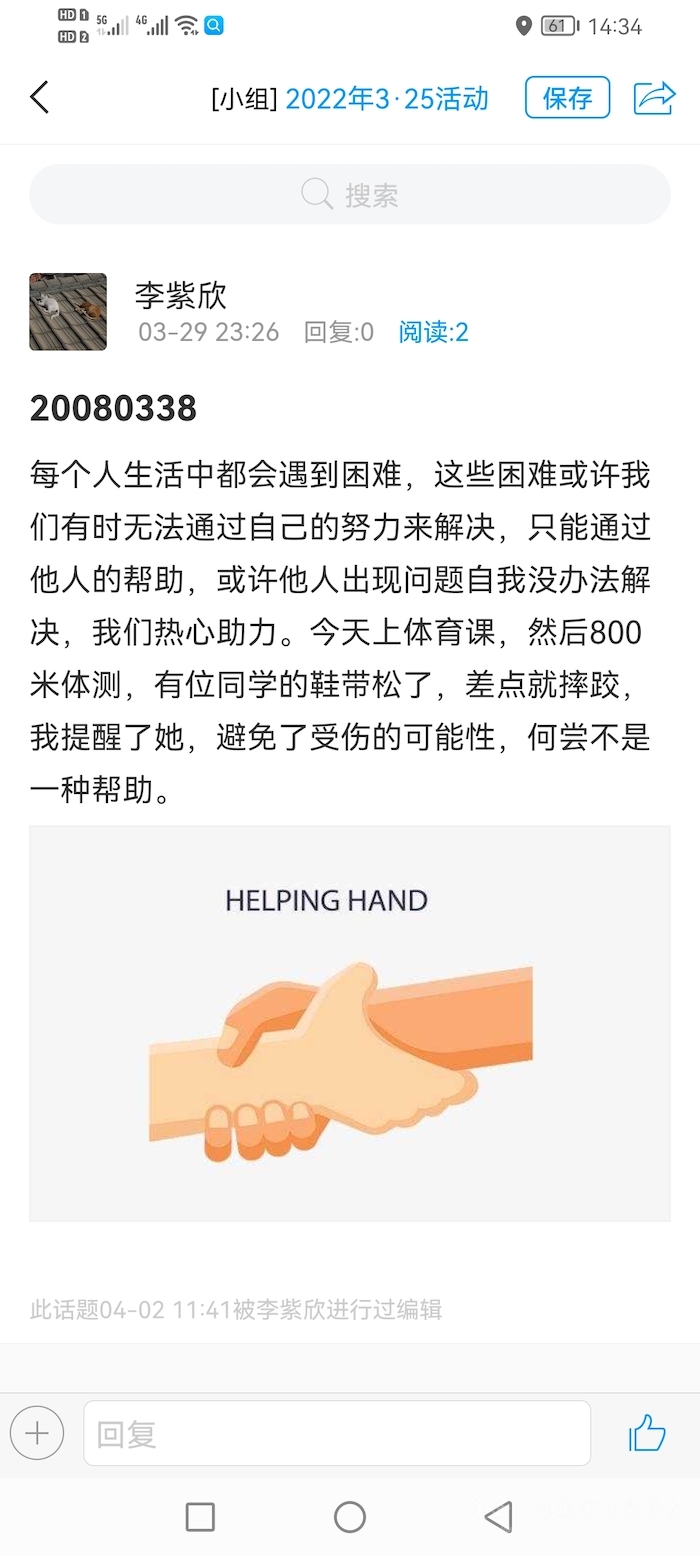This screenshot has height=1556, width=700.
Task: Open the 搜索 search box
Action: (349, 194)
